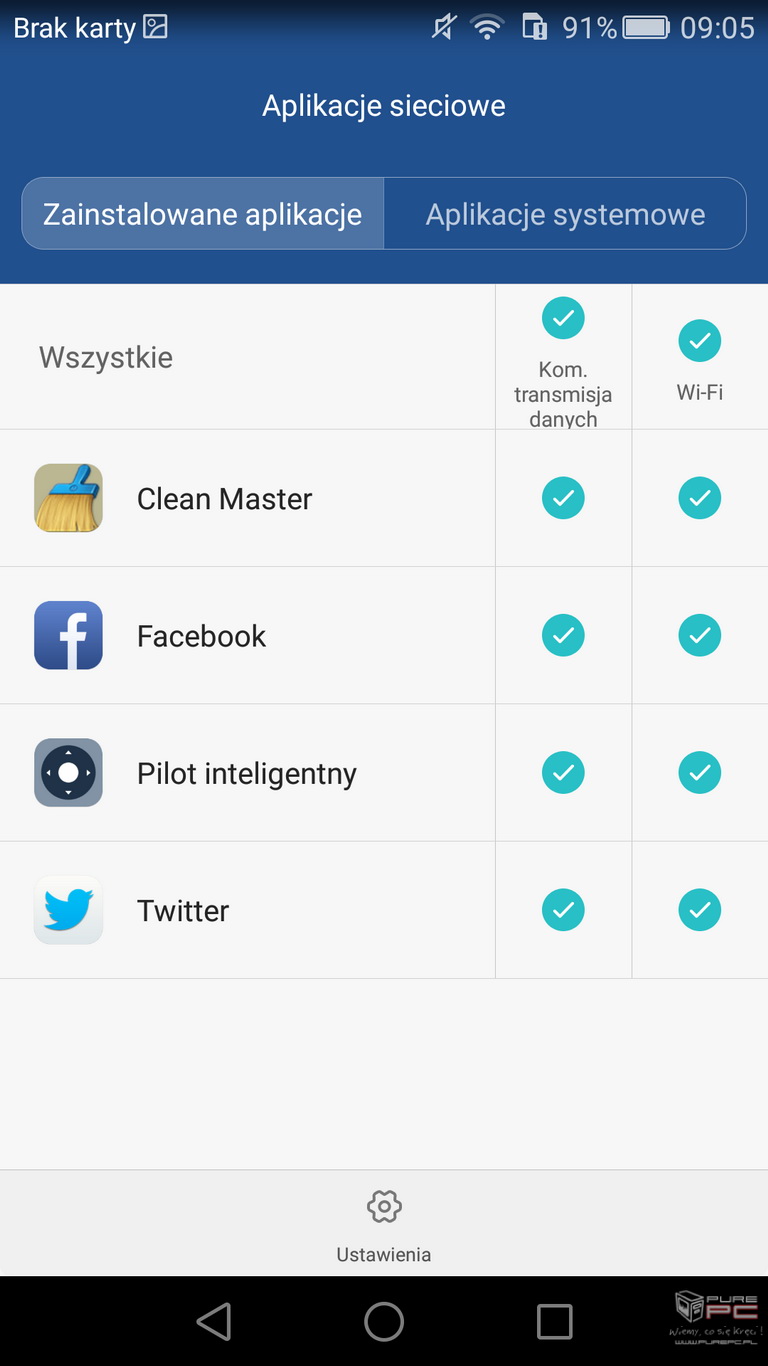Turn off mobile data for Pilot inteligentny
Screen dimensions: 768x1366
[x=563, y=772]
